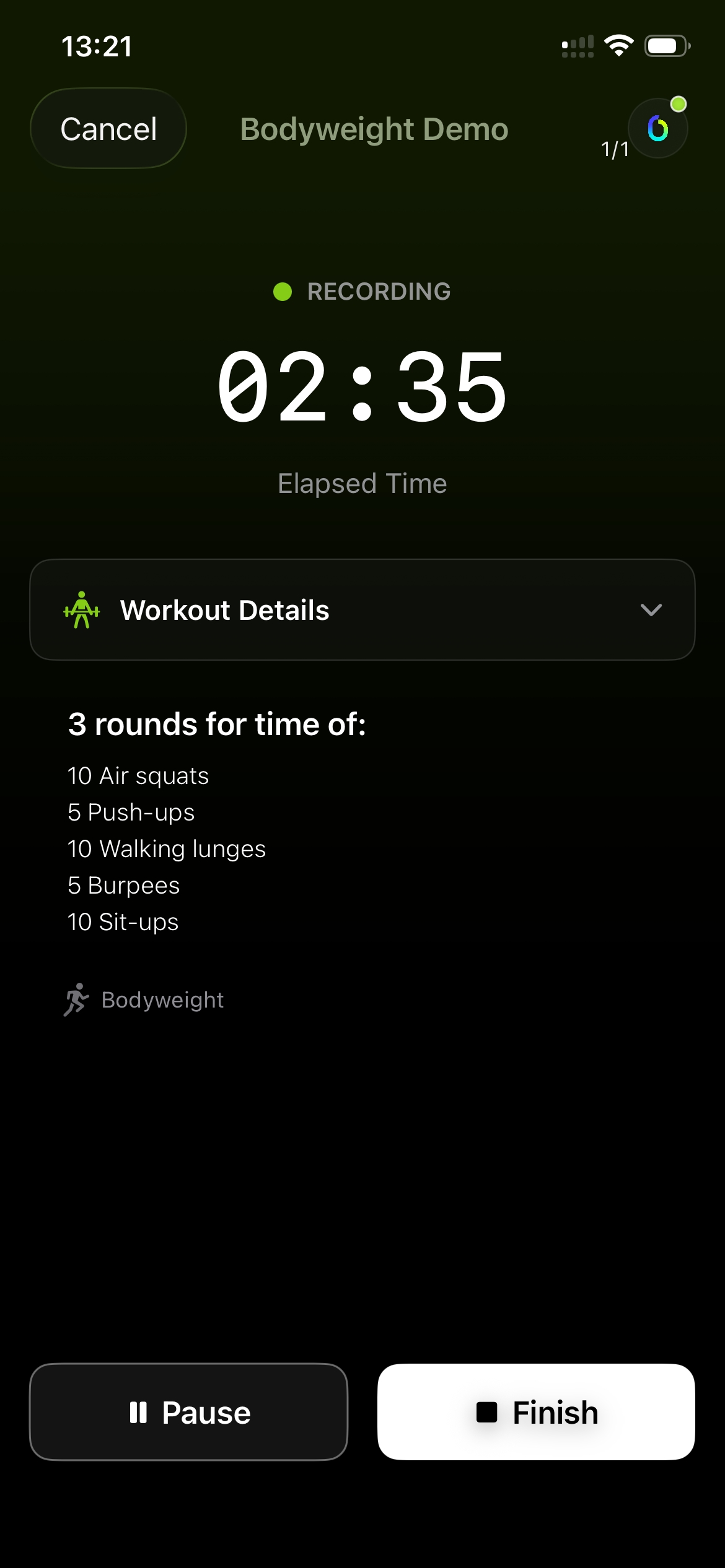The image size is (725, 1568).
Task: Tap the Wi-Fi icon in the status bar
Action: [618, 44]
